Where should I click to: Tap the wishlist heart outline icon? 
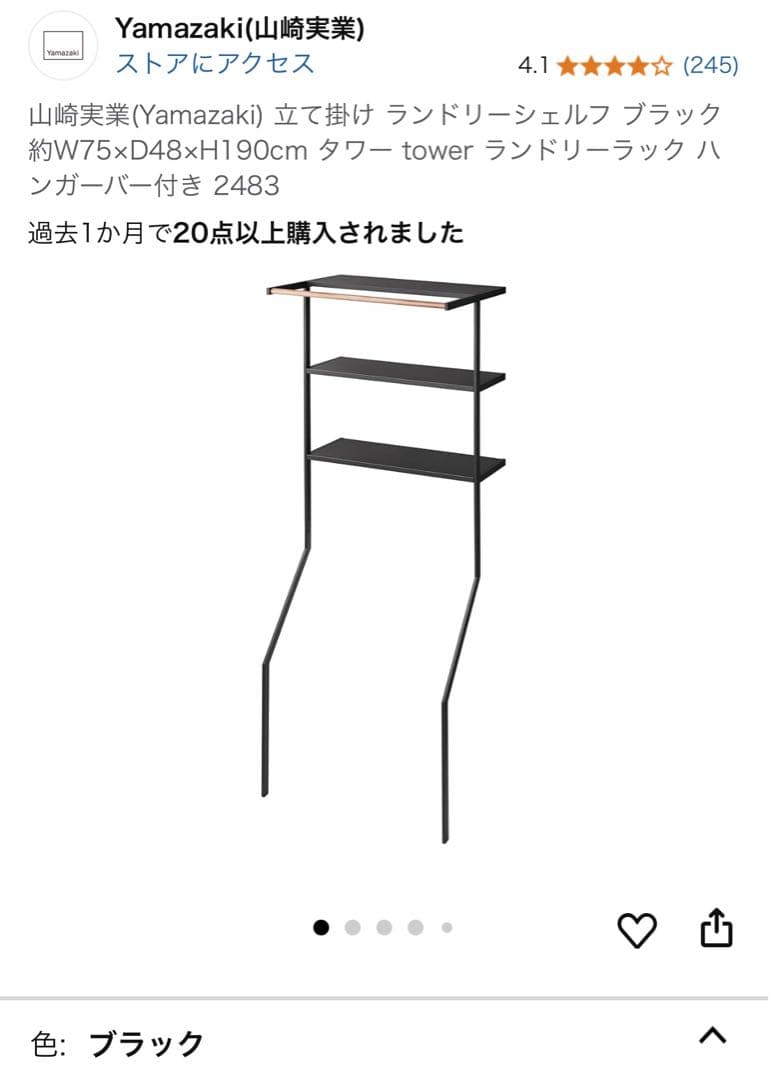(635, 930)
